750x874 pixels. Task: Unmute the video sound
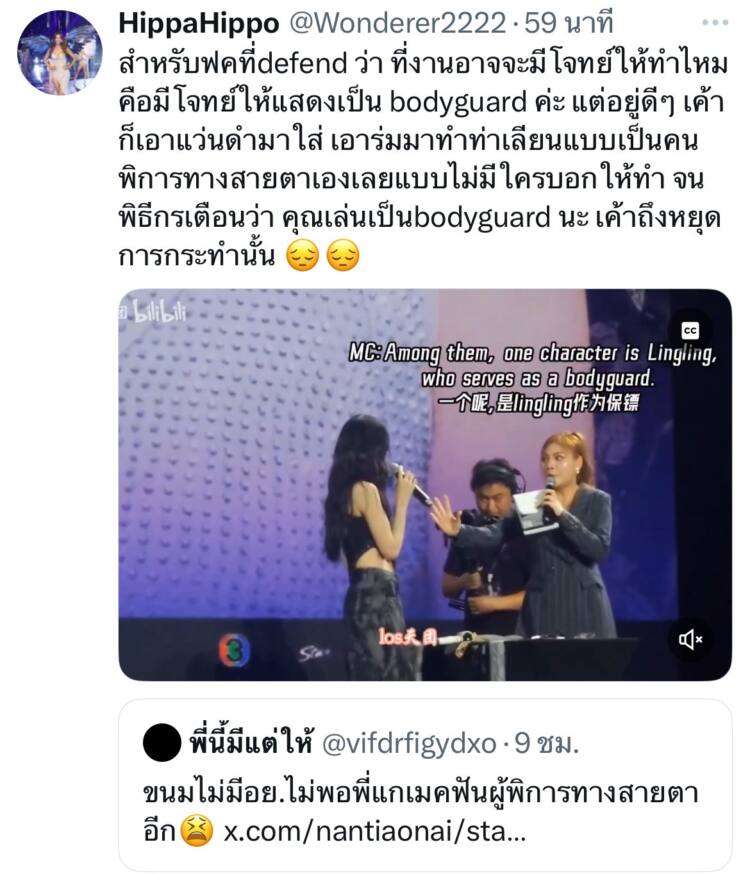(690, 640)
